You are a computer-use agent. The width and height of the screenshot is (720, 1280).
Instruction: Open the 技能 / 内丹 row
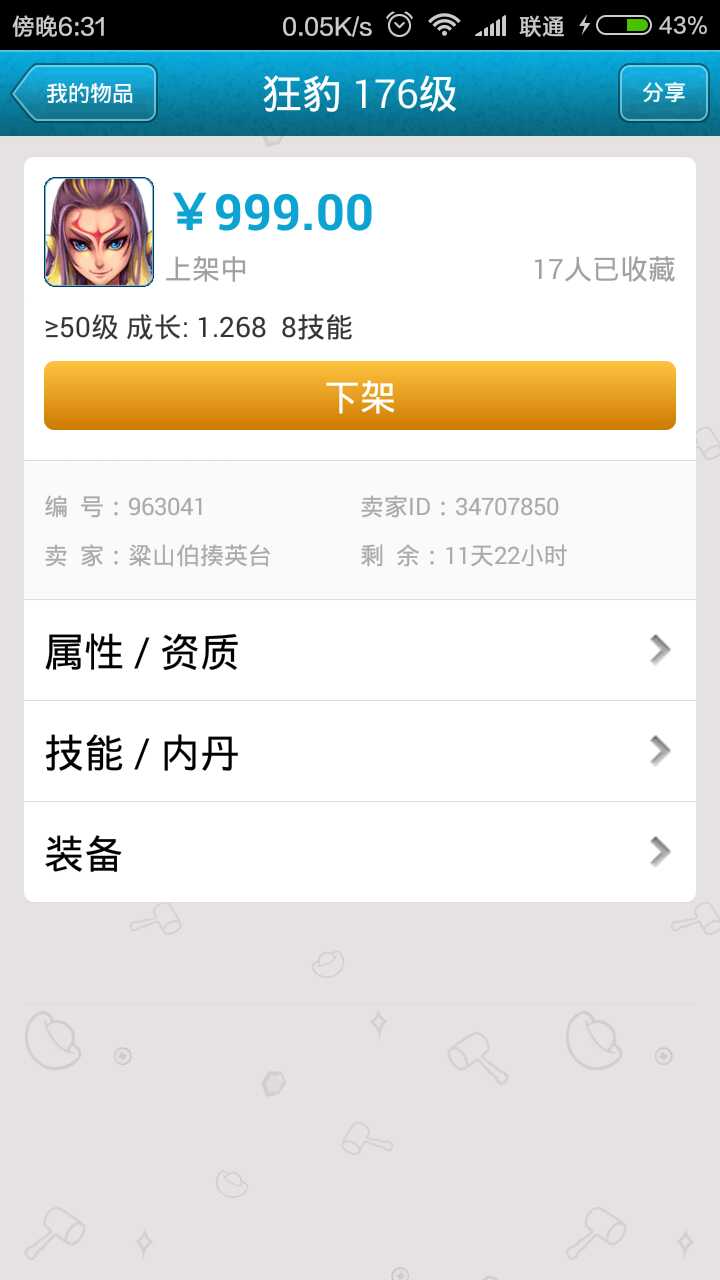point(360,752)
